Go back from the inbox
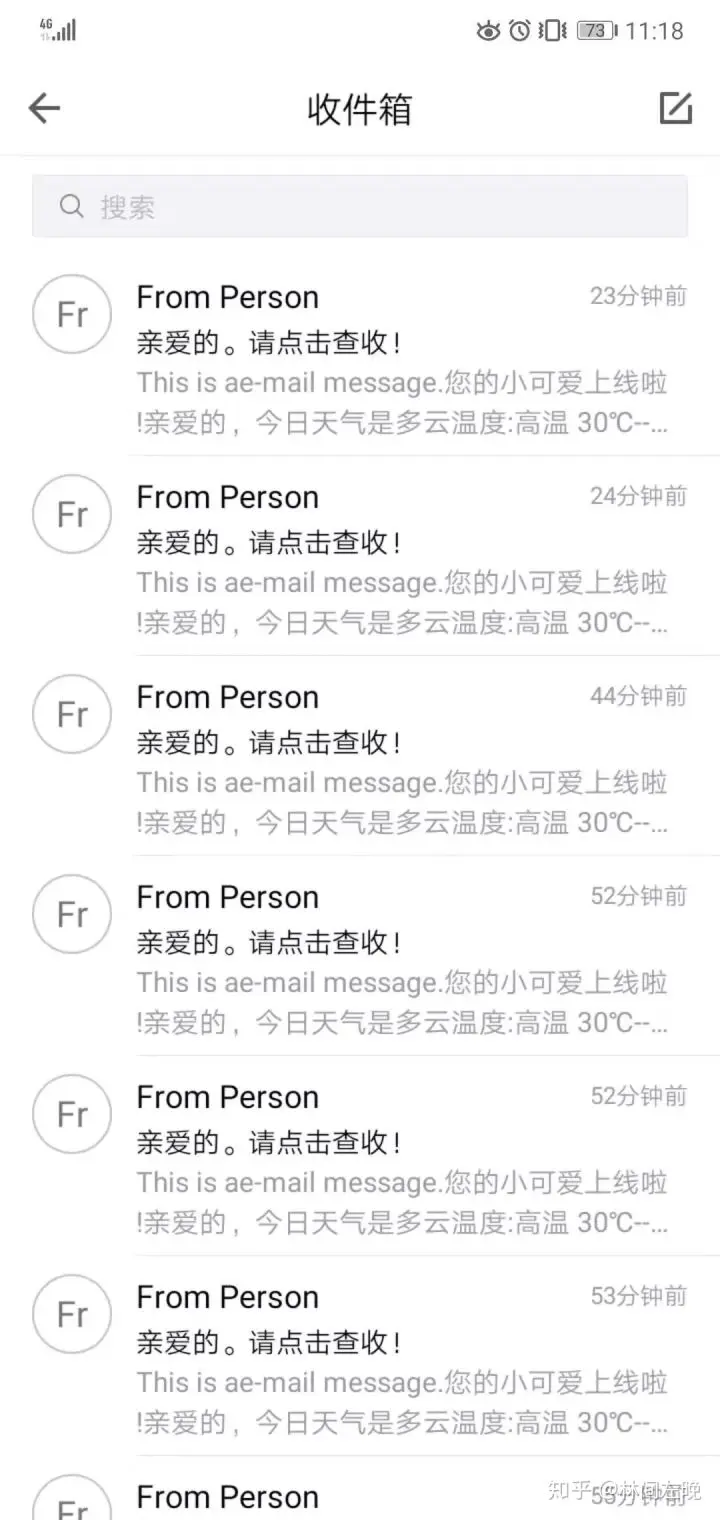The width and height of the screenshot is (720, 1520). (x=44, y=108)
